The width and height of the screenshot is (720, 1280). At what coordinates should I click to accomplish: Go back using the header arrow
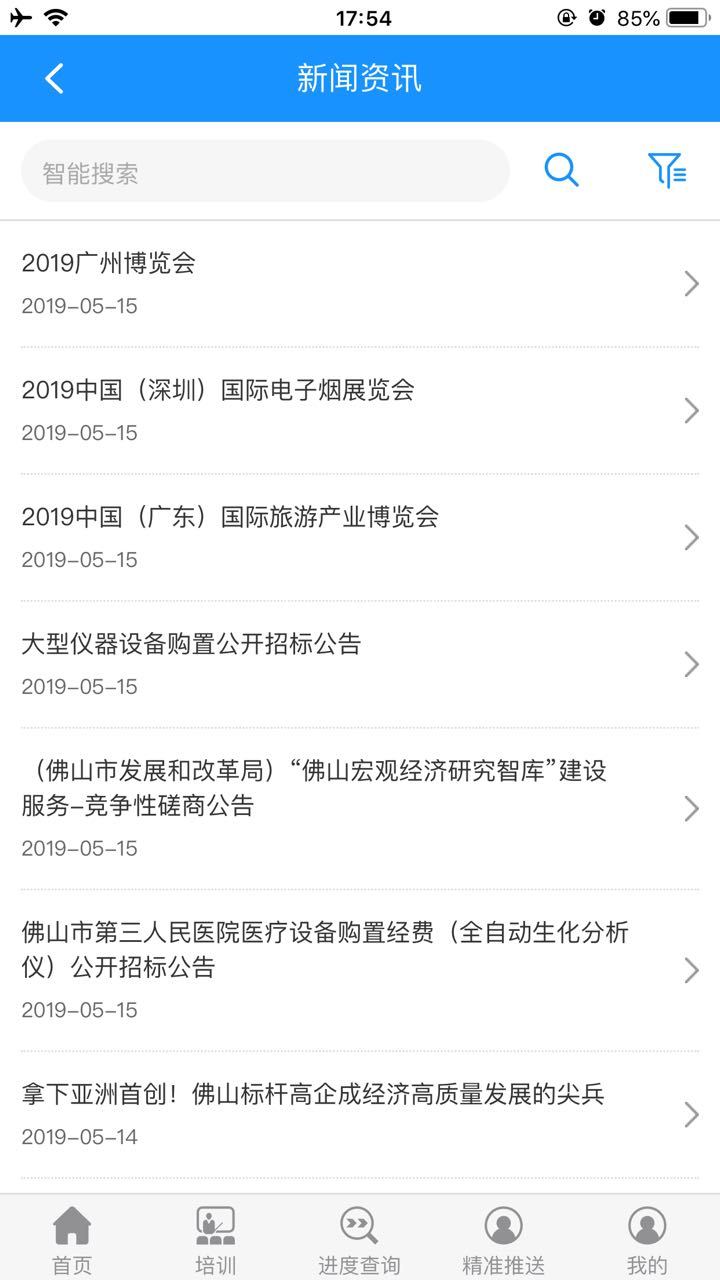[54, 78]
